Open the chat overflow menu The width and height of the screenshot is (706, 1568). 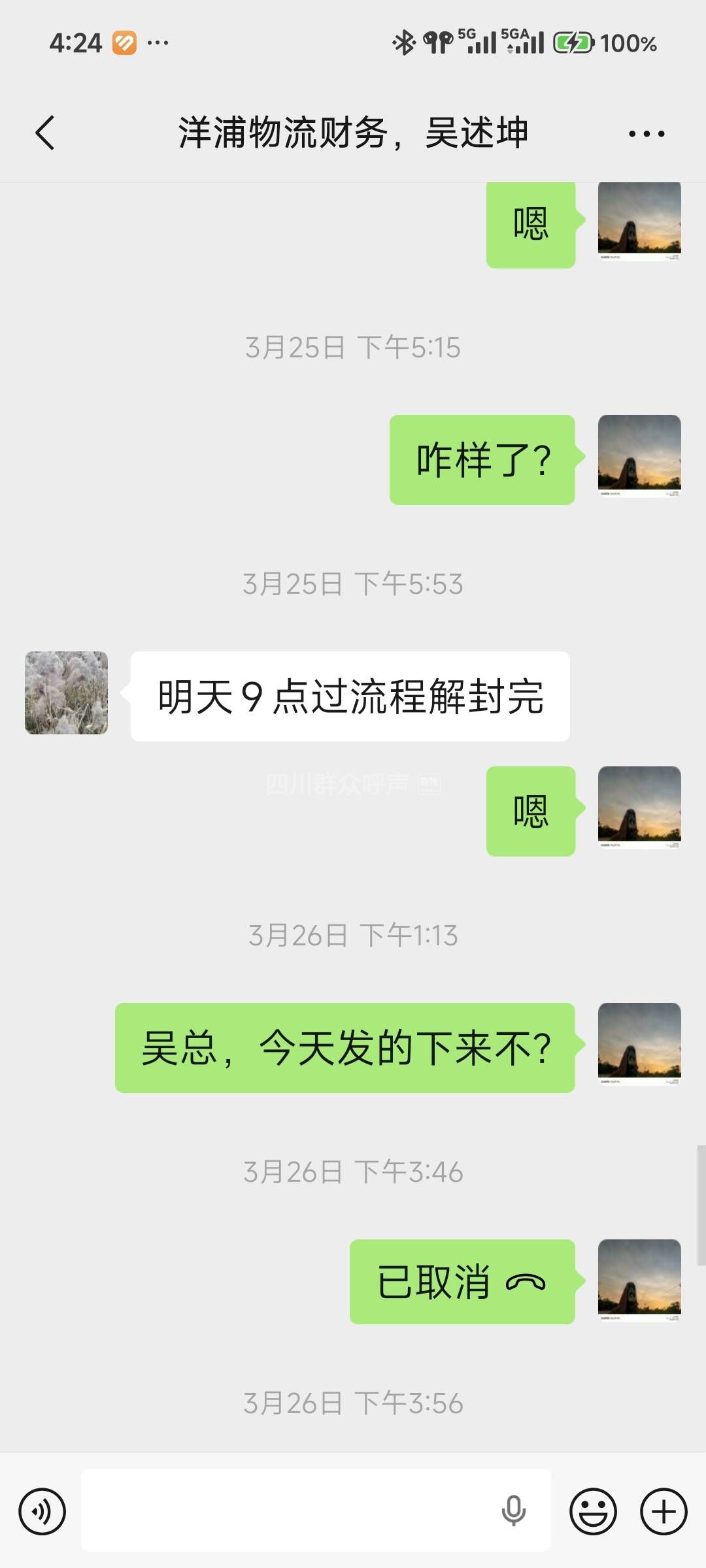coord(646,134)
